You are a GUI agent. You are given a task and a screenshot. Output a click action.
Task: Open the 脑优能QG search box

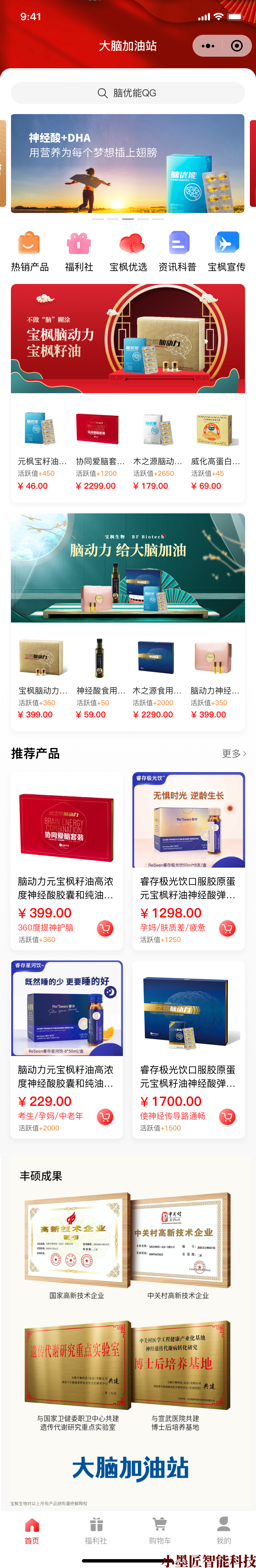pyautogui.click(x=128, y=93)
